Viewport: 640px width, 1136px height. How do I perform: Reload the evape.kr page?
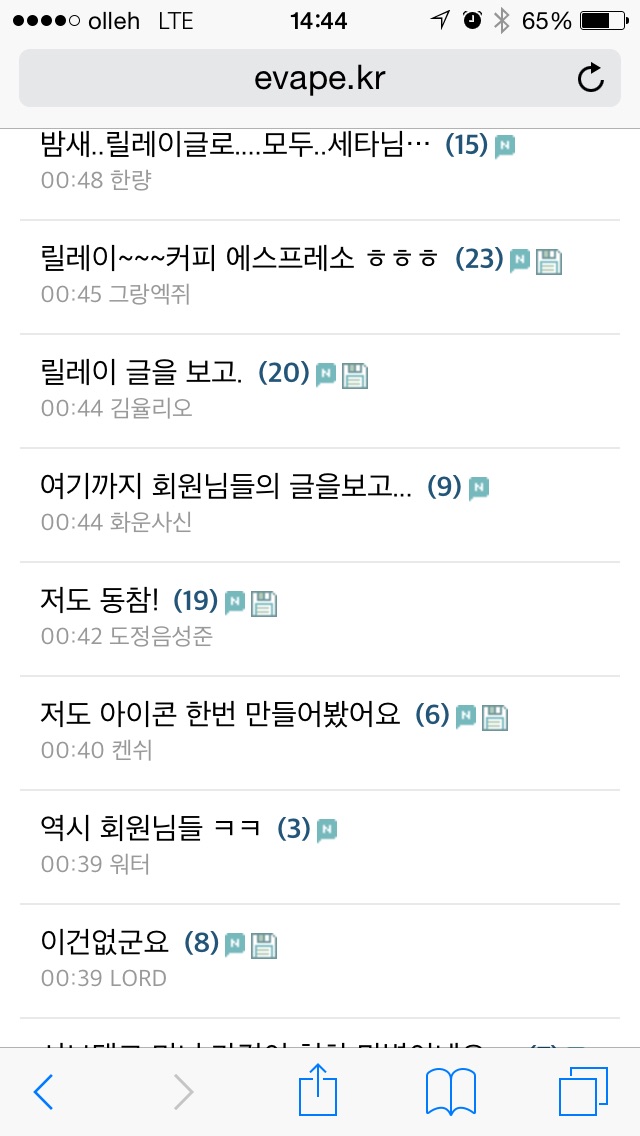point(591,78)
